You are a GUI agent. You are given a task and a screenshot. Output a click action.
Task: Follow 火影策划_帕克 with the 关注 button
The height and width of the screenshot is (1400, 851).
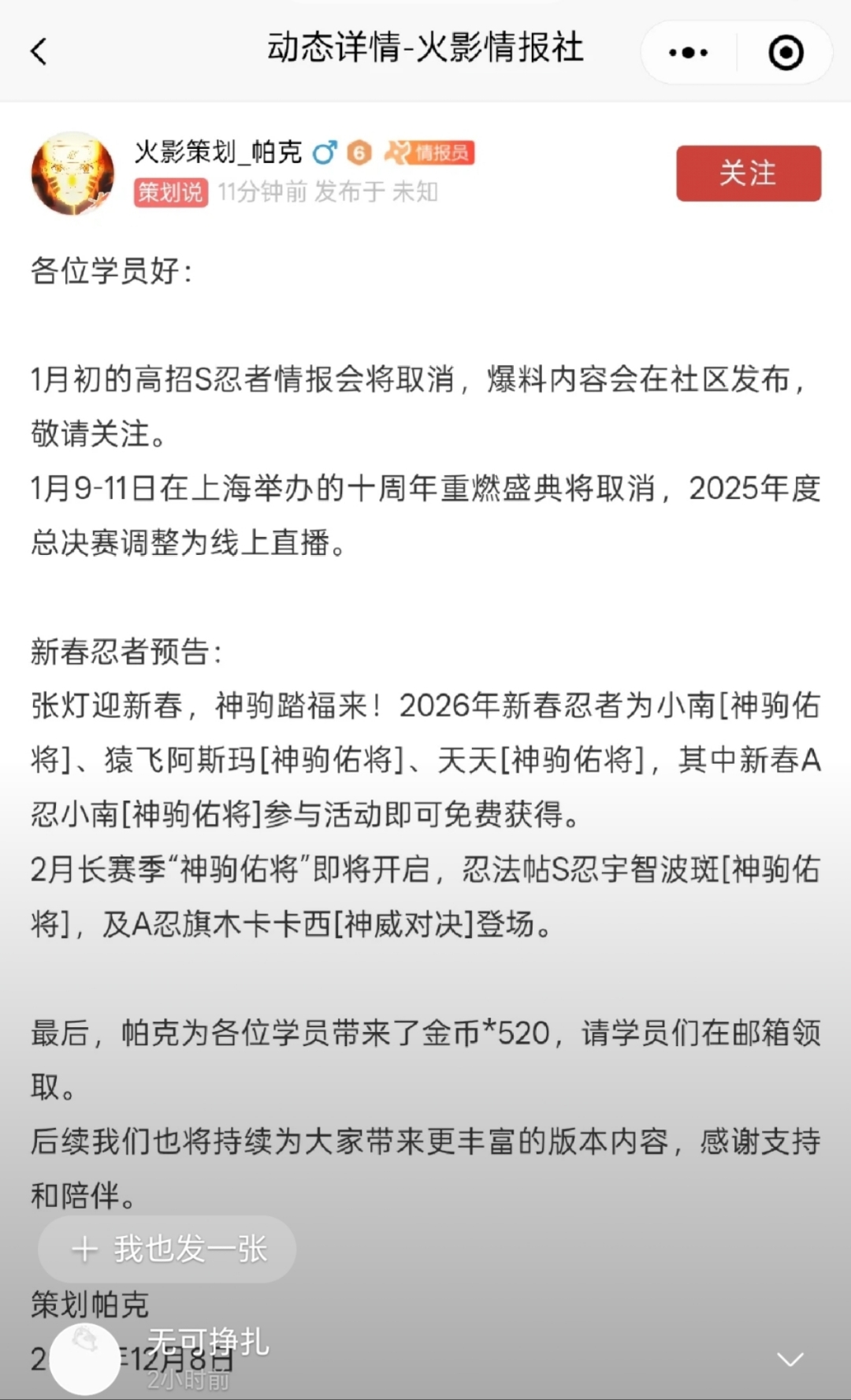click(x=748, y=173)
